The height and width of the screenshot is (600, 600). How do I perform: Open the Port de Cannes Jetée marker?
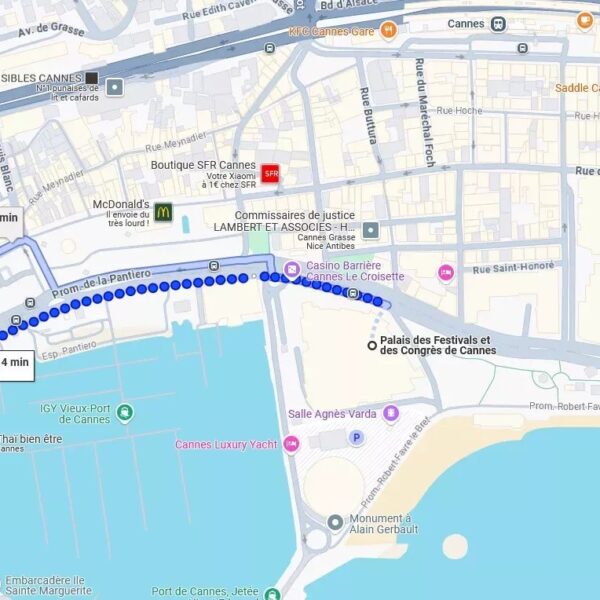tap(272, 593)
